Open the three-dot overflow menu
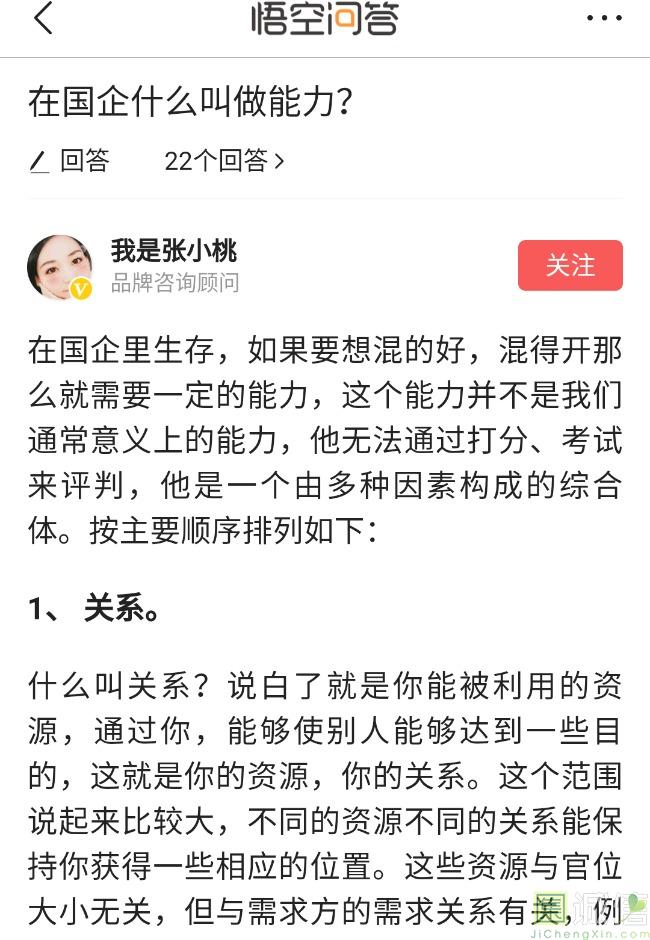The height and width of the screenshot is (940, 650). coord(604,19)
